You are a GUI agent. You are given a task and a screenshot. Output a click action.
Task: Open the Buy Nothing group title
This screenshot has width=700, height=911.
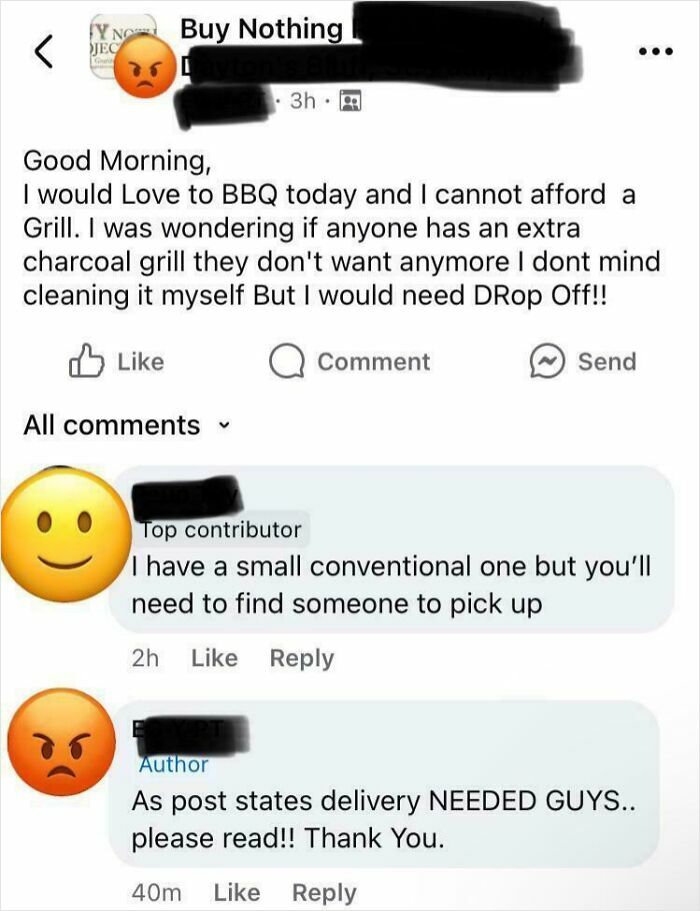261,29
